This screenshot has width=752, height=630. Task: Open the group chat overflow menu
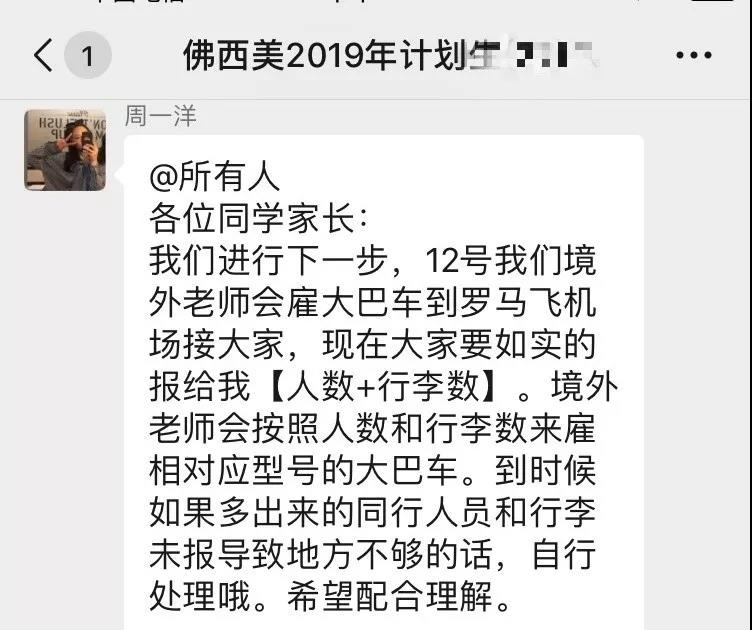click(694, 56)
